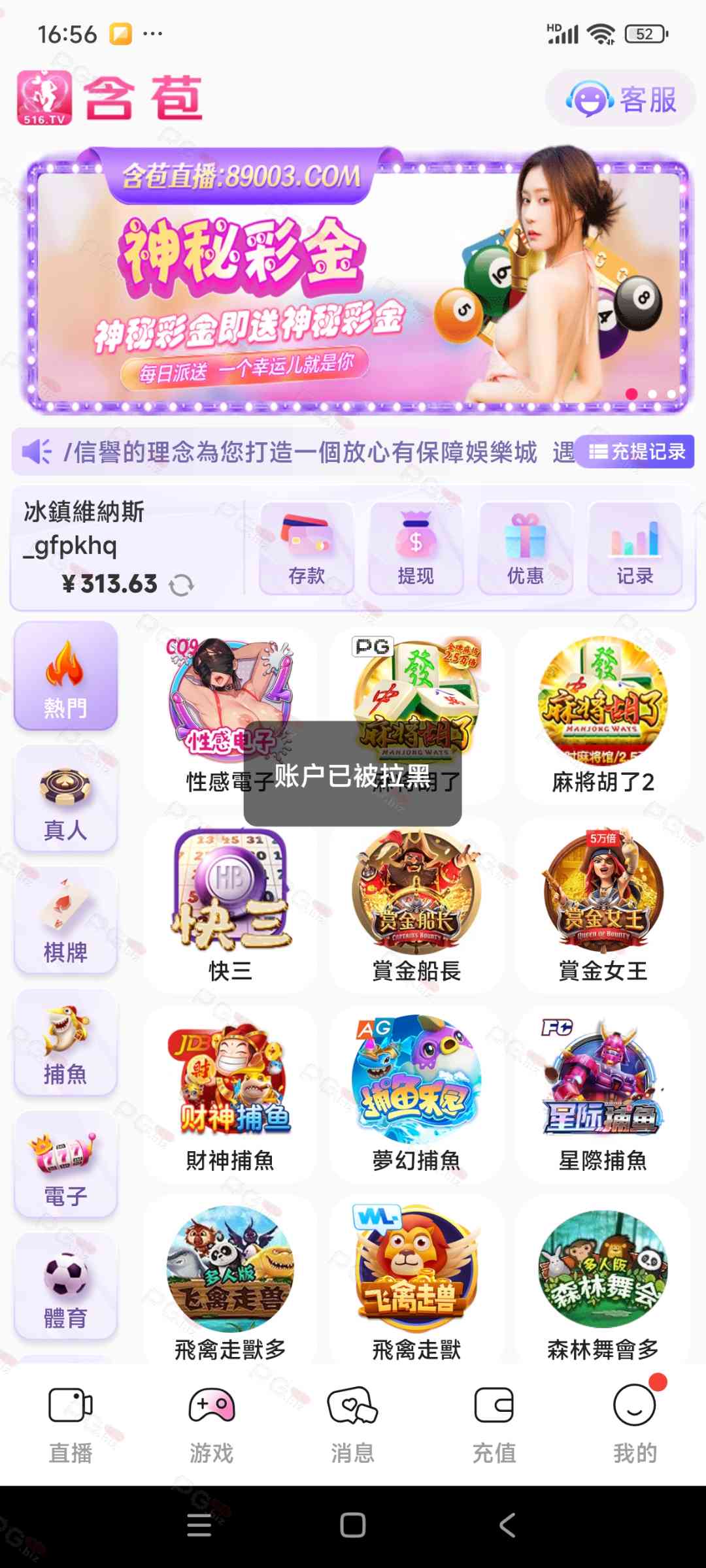Open 客服 customer service
This screenshot has width=706, height=1568.
621,99
